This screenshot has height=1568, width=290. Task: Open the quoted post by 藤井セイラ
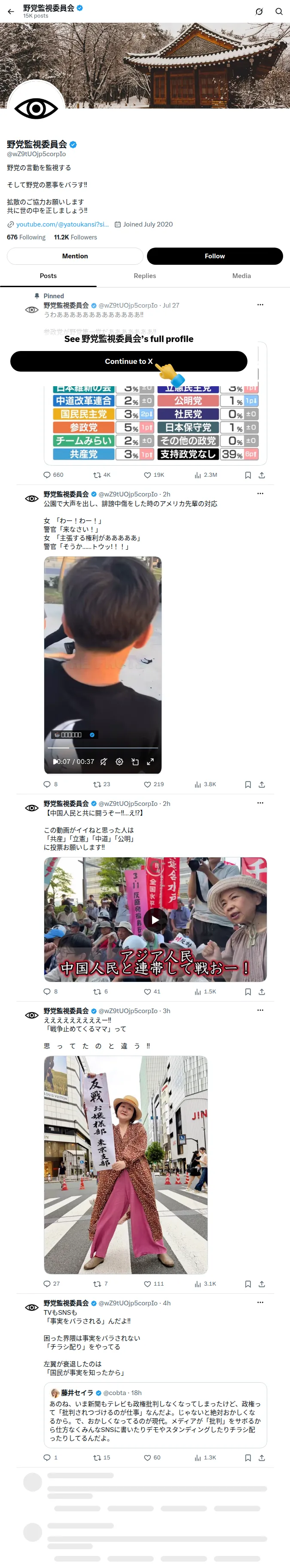click(x=156, y=1415)
